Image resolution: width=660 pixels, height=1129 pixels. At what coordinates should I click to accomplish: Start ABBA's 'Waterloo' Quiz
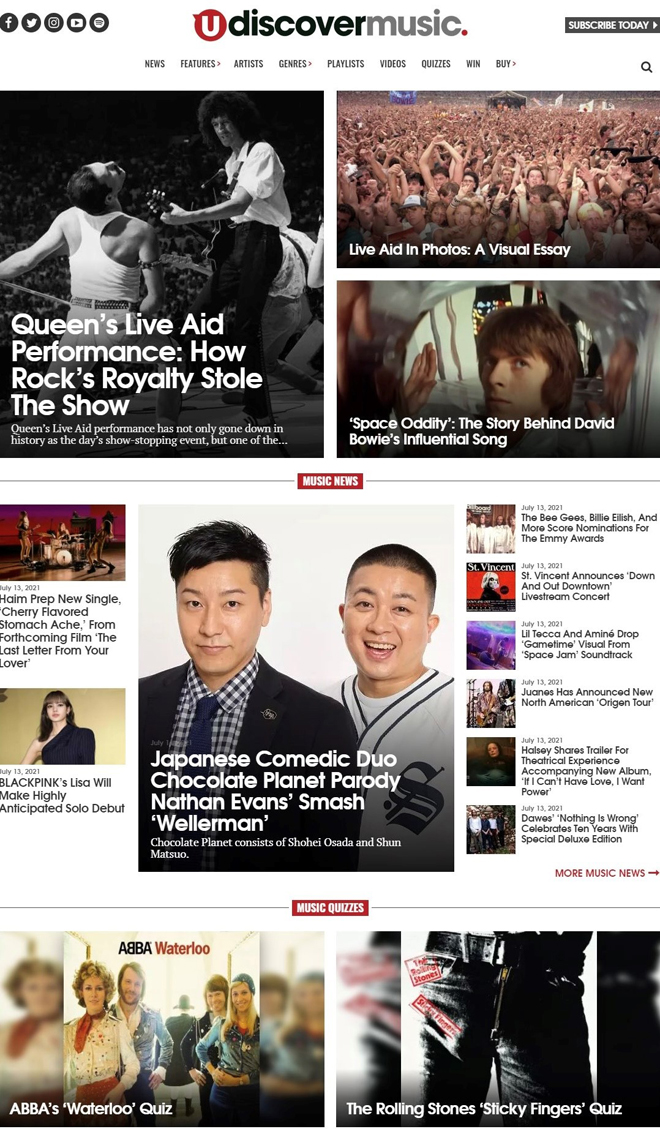click(x=91, y=1108)
